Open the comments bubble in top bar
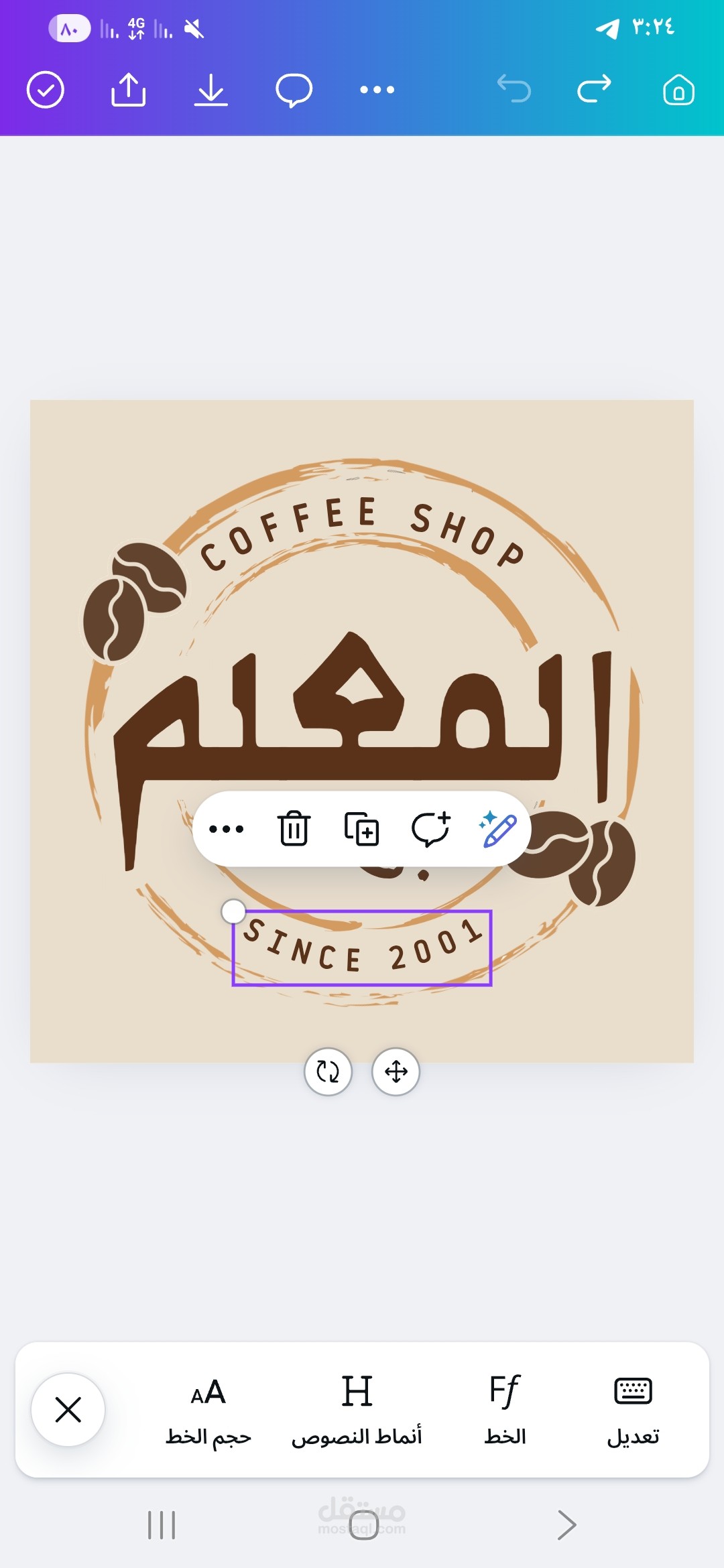Viewport: 724px width, 1568px height. [x=294, y=90]
